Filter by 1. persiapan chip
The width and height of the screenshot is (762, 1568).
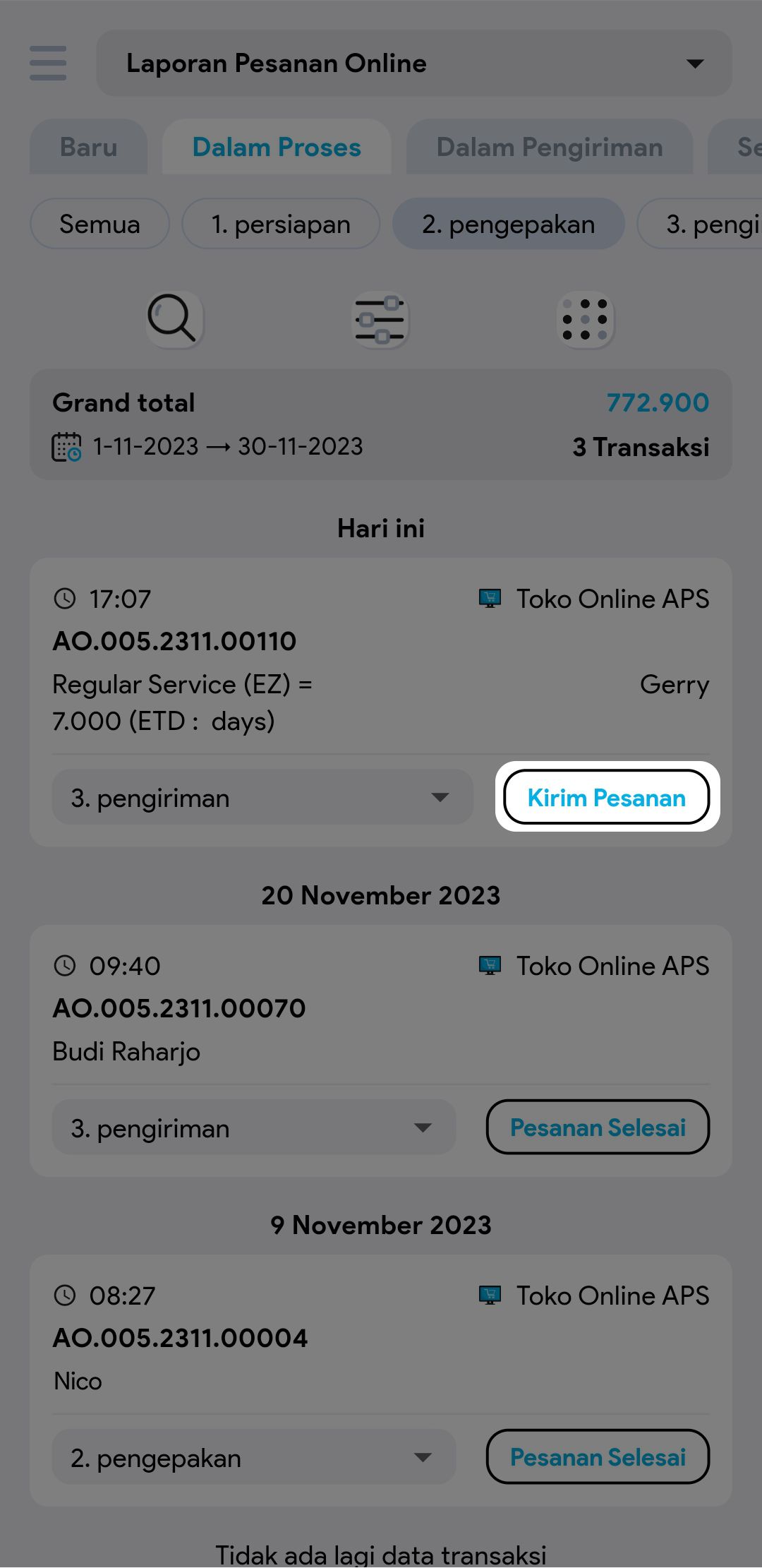click(x=281, y=225)
